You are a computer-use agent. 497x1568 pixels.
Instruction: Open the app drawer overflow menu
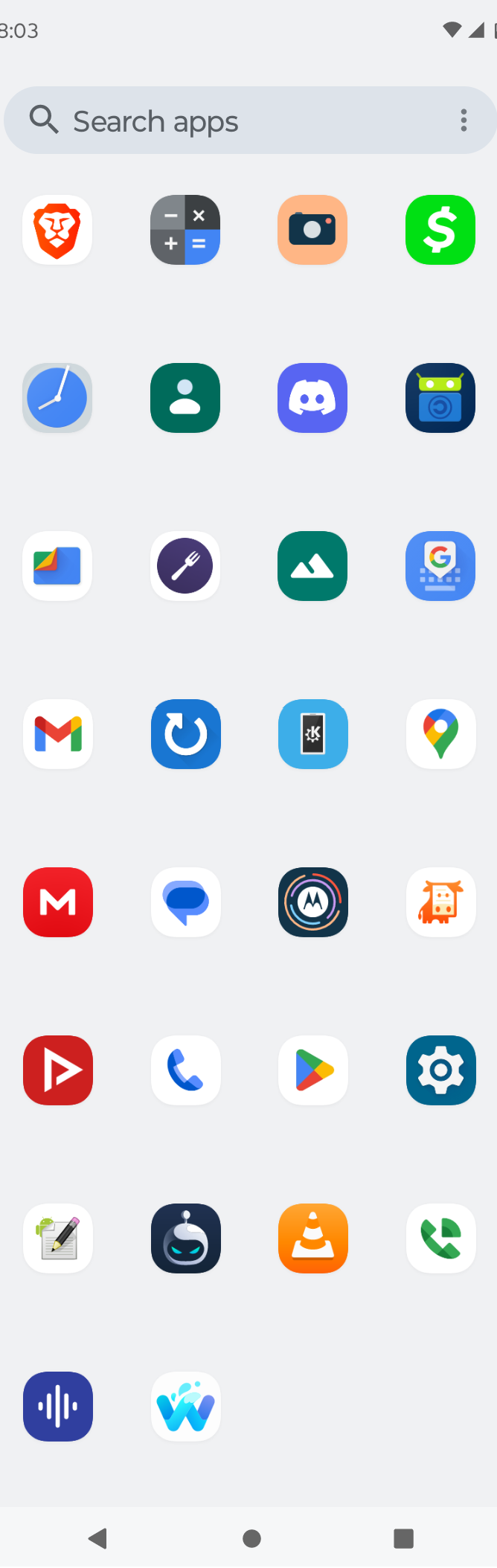pos(464,121)
